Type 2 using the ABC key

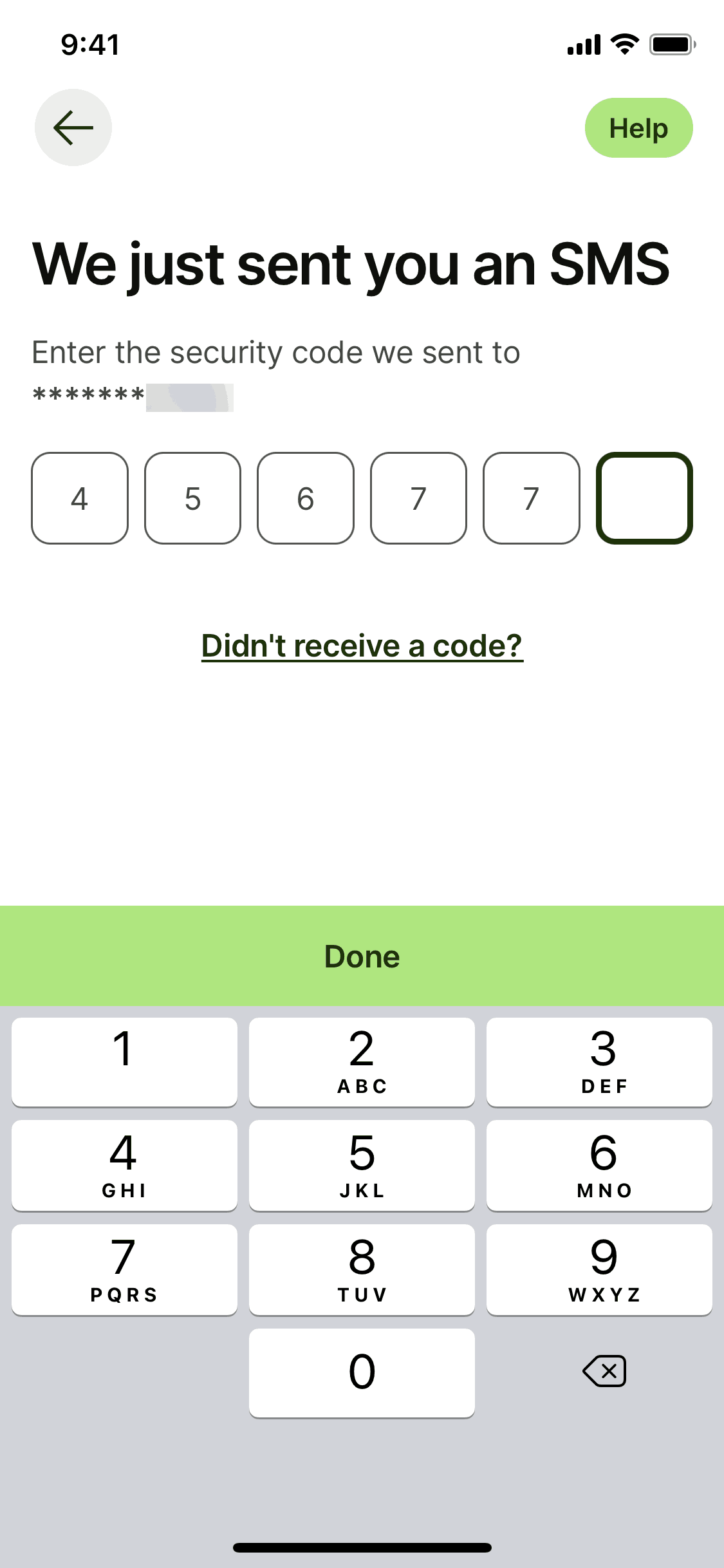[x=362, y=1062]
